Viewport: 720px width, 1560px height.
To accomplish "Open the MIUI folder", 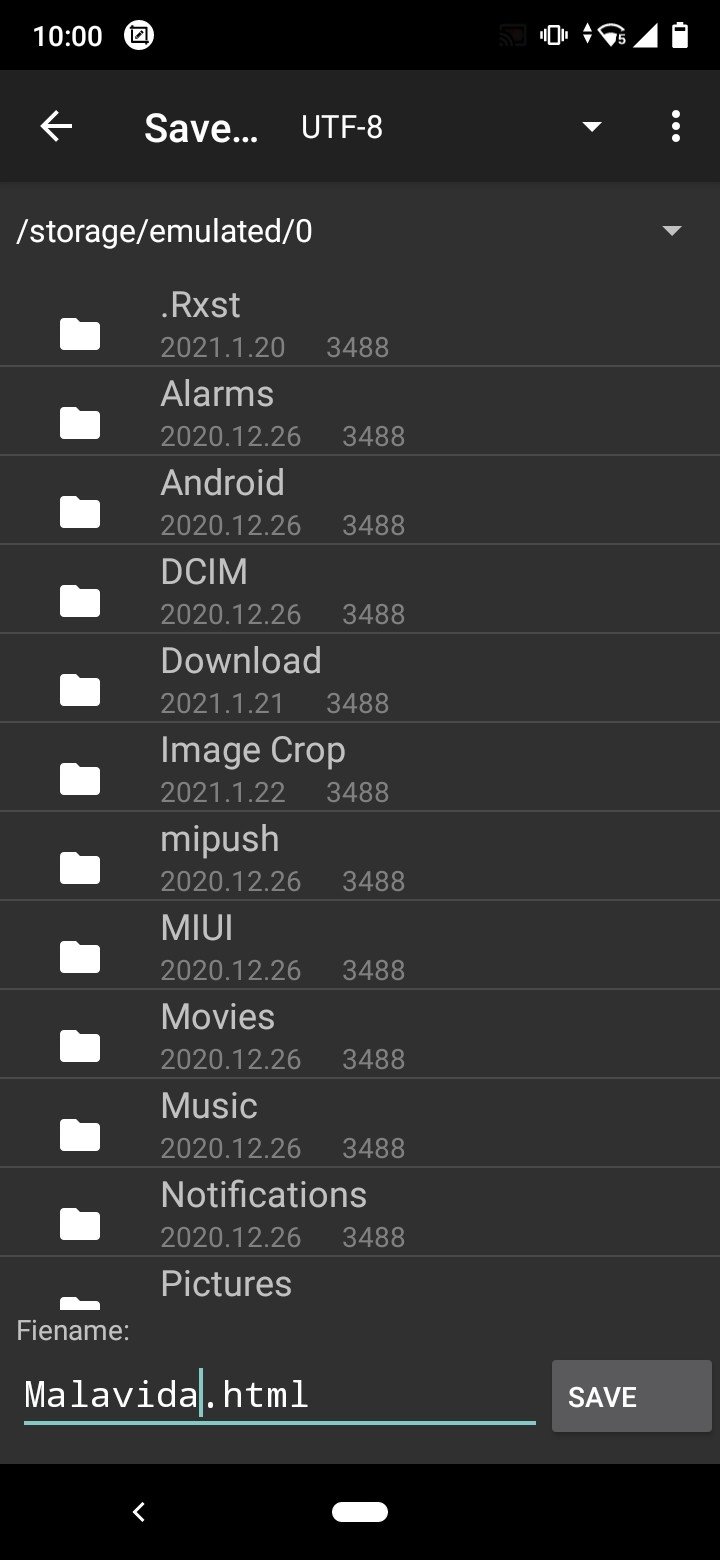I will click(x=360, y=945).
